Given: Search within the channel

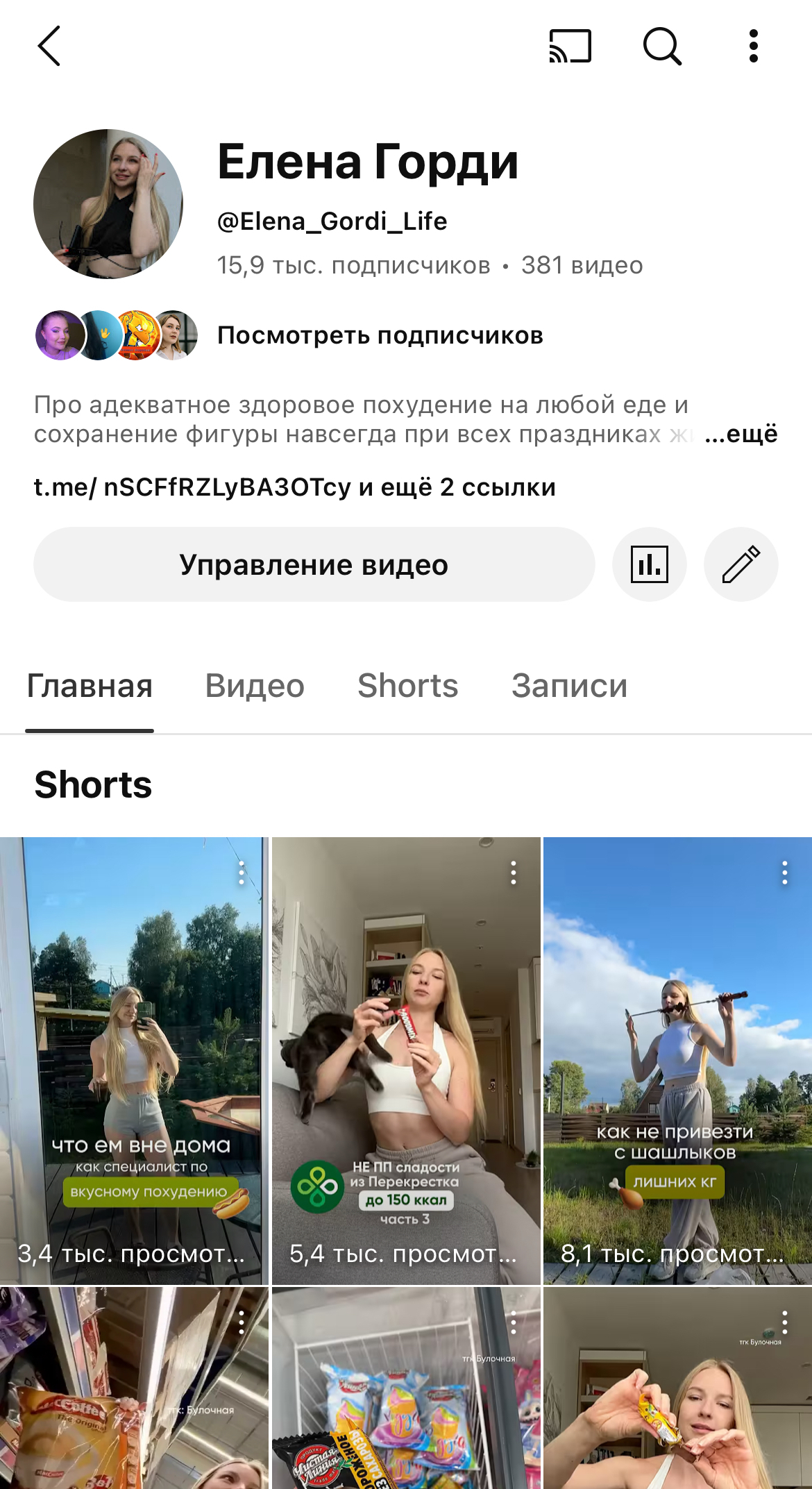Looking at the screenshot, I should 662,46.
